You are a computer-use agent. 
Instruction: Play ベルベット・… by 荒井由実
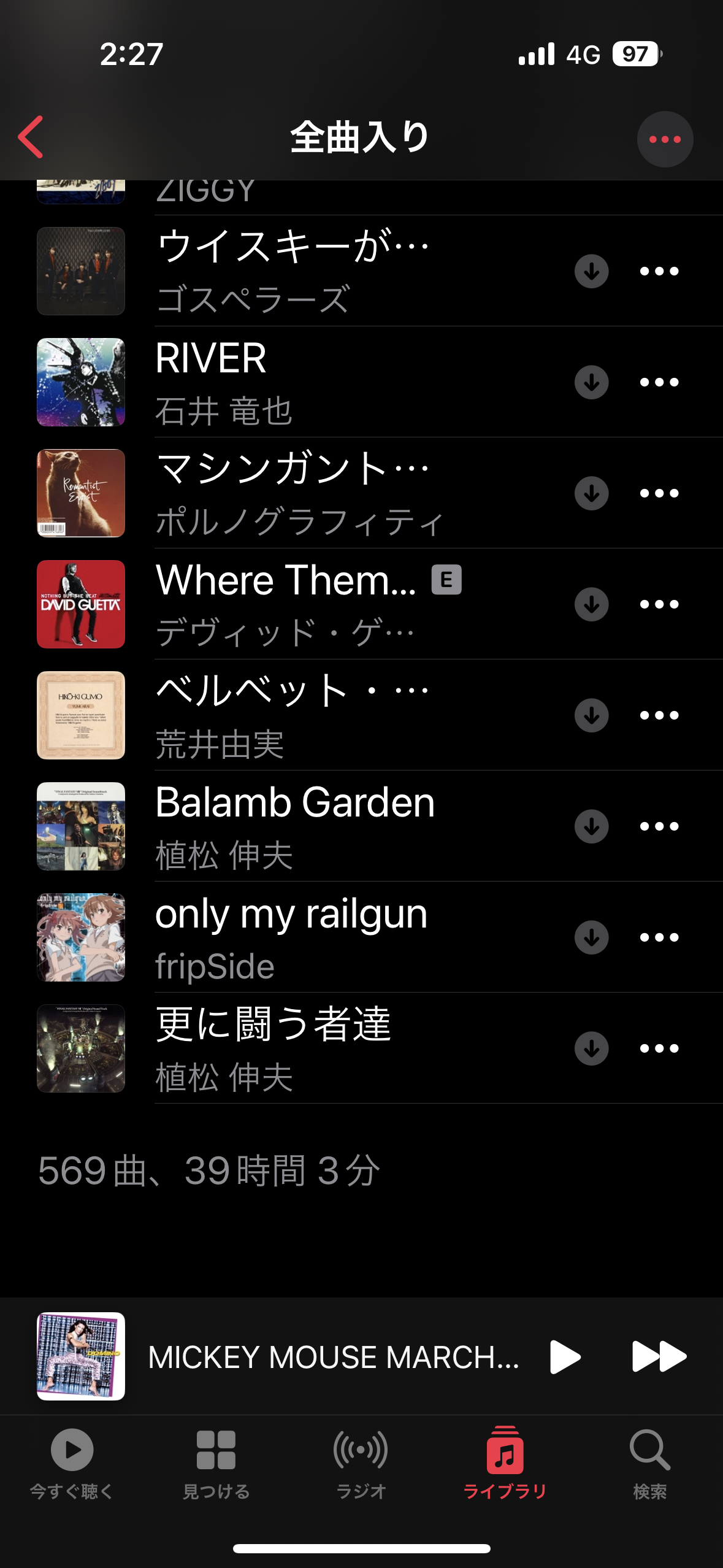click(x=293, y=715)
